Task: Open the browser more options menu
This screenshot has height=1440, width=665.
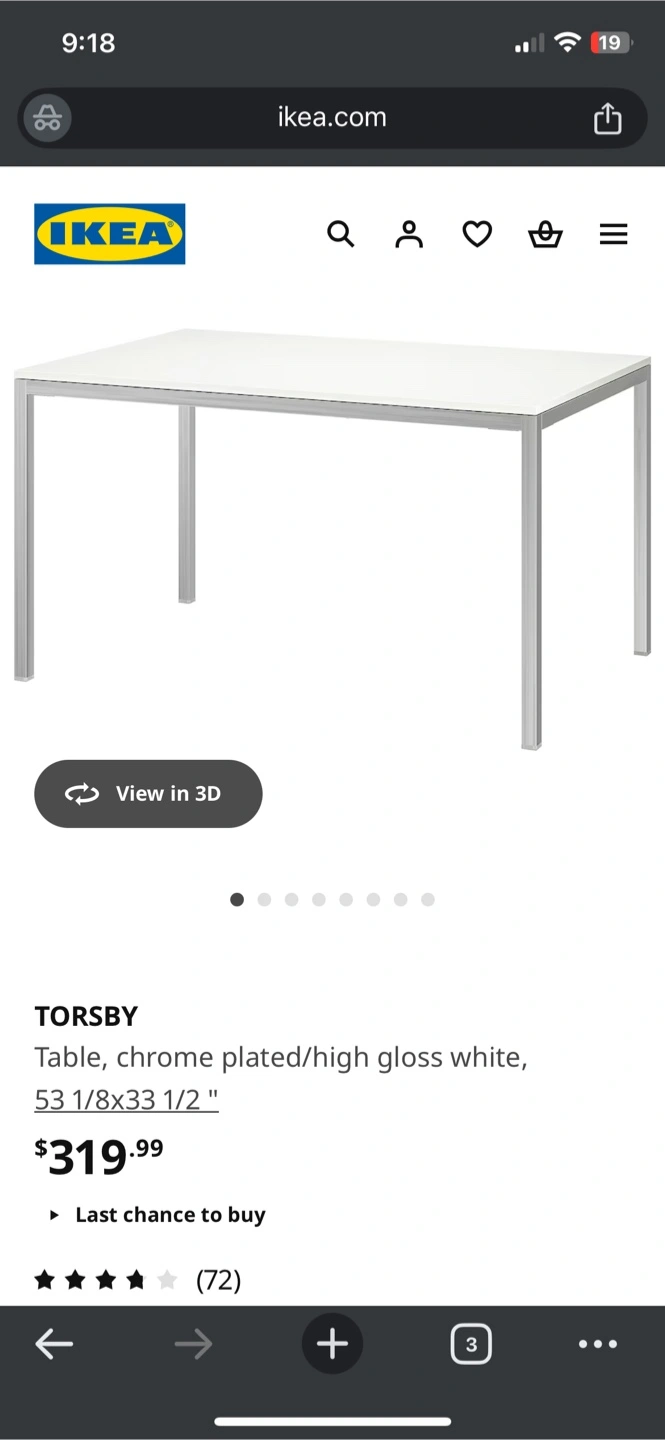Action: (598, 1344)
